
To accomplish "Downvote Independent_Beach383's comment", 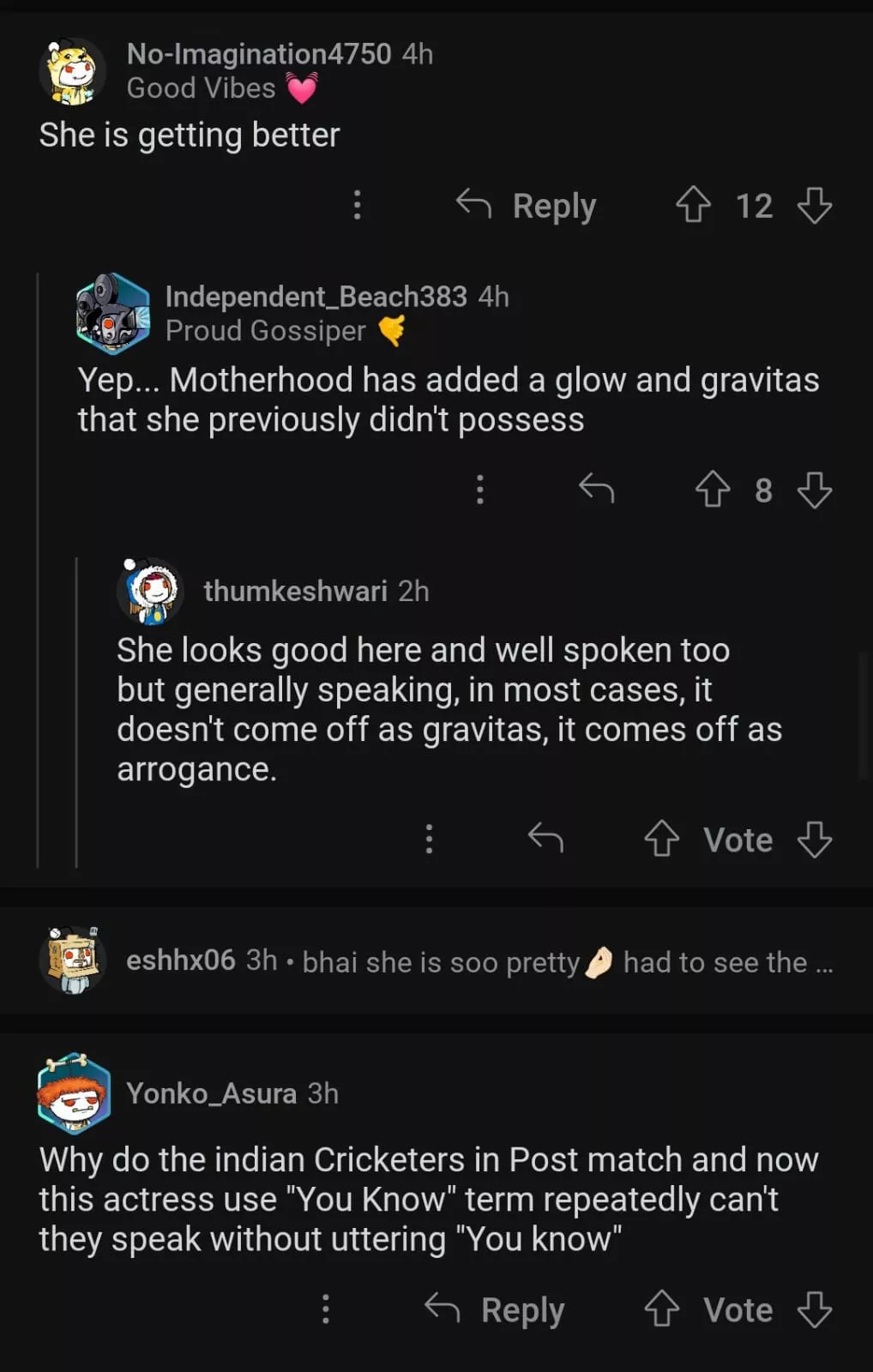I will 814,490.
